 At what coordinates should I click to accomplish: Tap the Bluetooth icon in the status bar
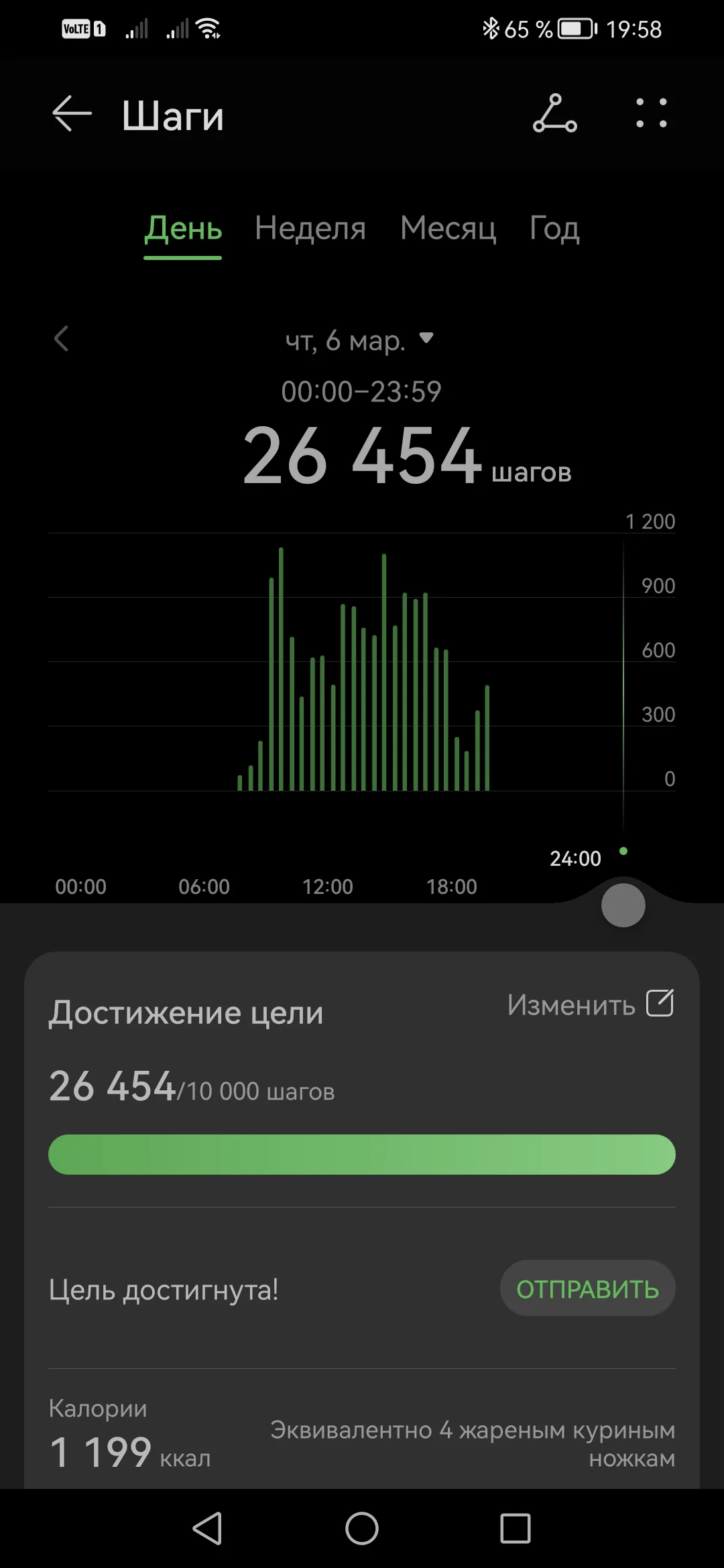(491, 27)
